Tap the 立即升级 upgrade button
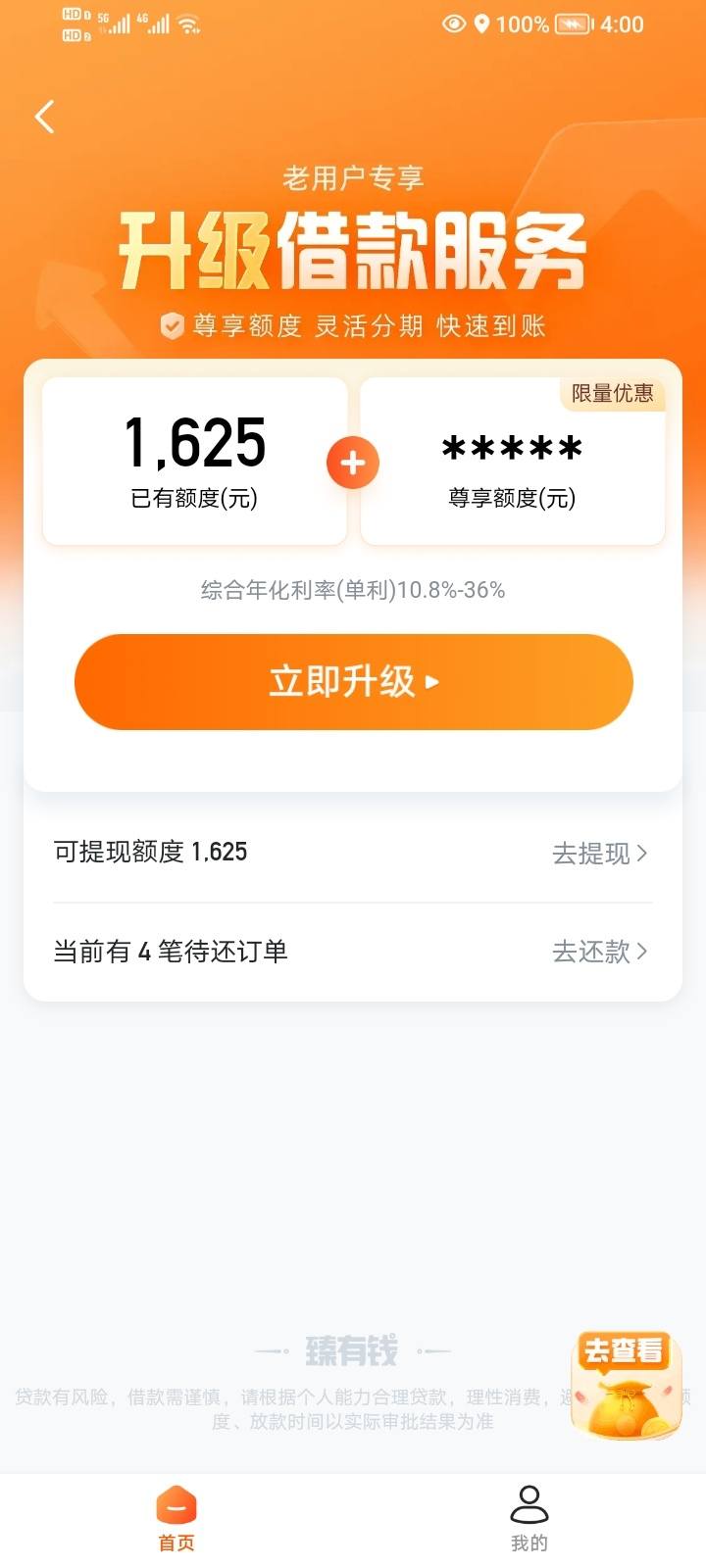The image size is (706, 1568). point(353,681)
